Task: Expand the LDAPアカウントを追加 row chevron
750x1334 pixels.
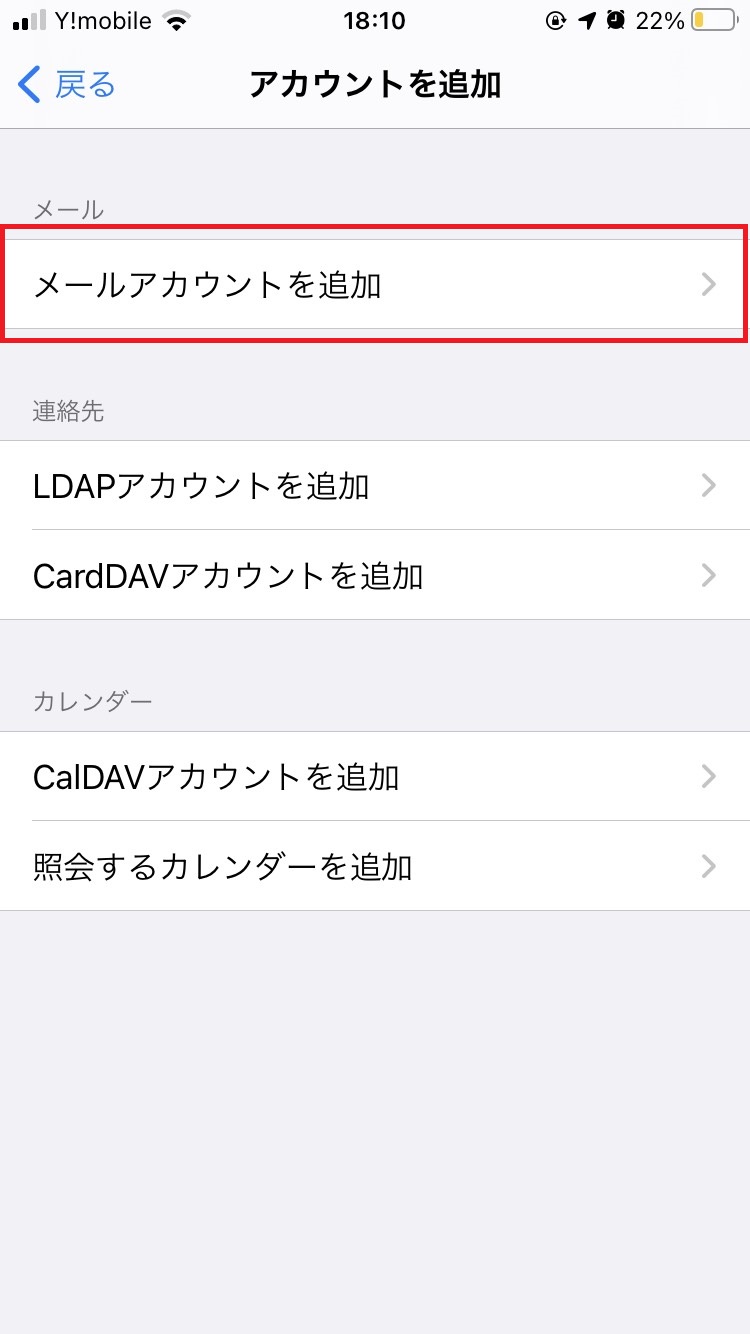Action: pyautogui.click(x=710, y=486)
